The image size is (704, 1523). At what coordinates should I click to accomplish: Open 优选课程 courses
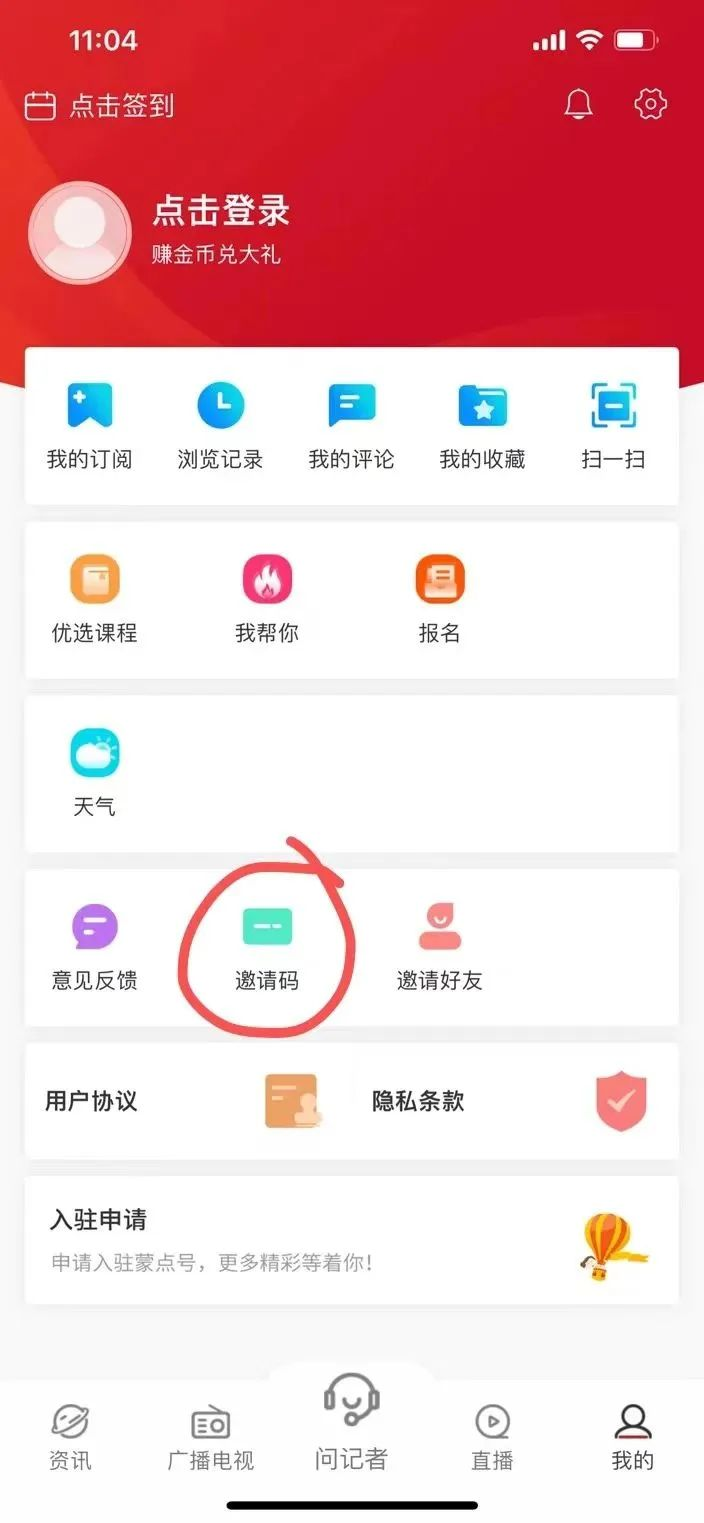[95, 599]
